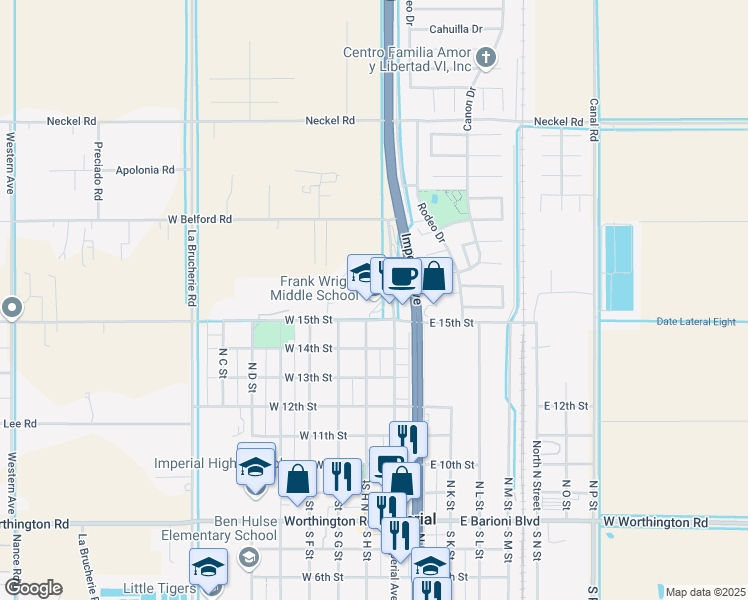Tap the shopping bag marker beside Imperial High
This screenshot has width=748, height=600.
[297, 480]
